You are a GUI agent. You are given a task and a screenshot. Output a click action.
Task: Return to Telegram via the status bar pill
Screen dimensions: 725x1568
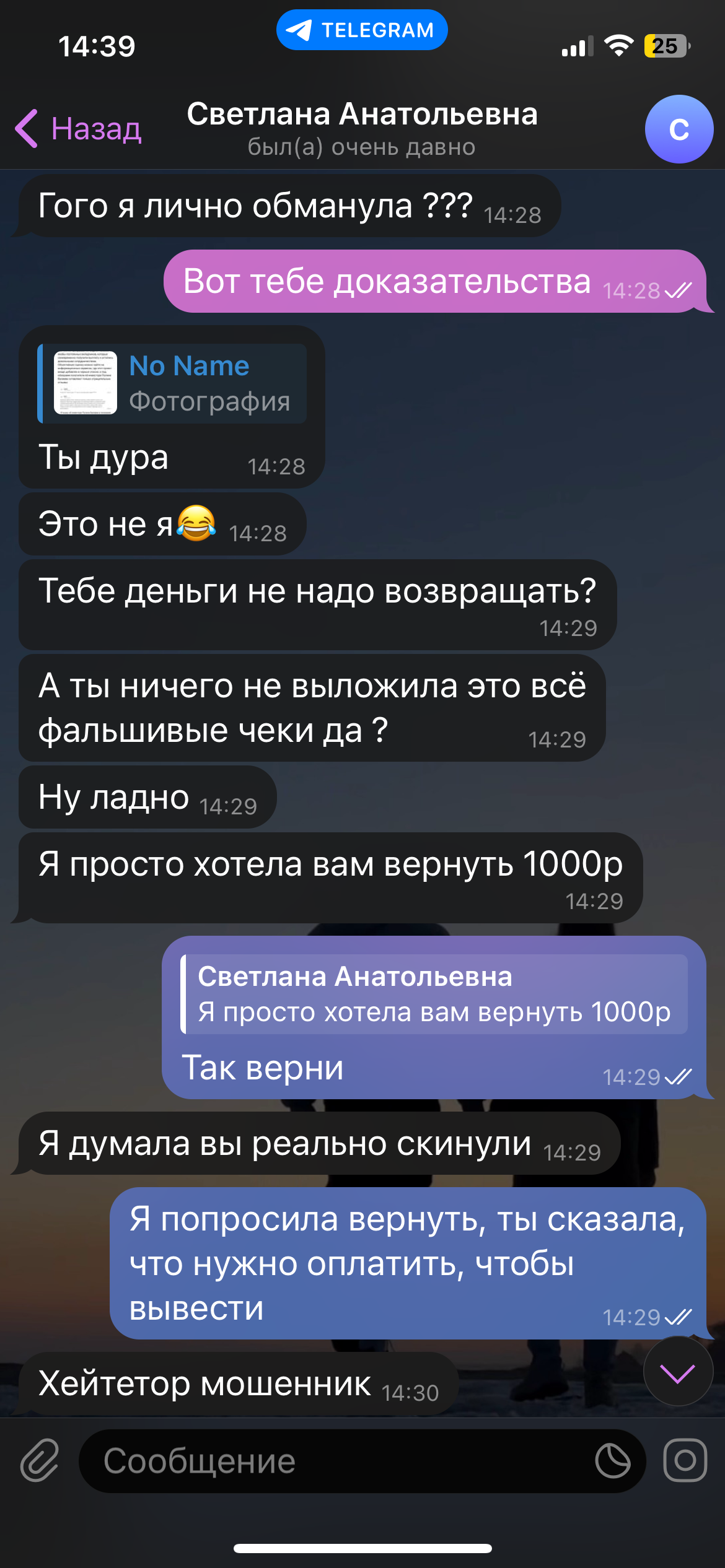click(x=362, y=30)
